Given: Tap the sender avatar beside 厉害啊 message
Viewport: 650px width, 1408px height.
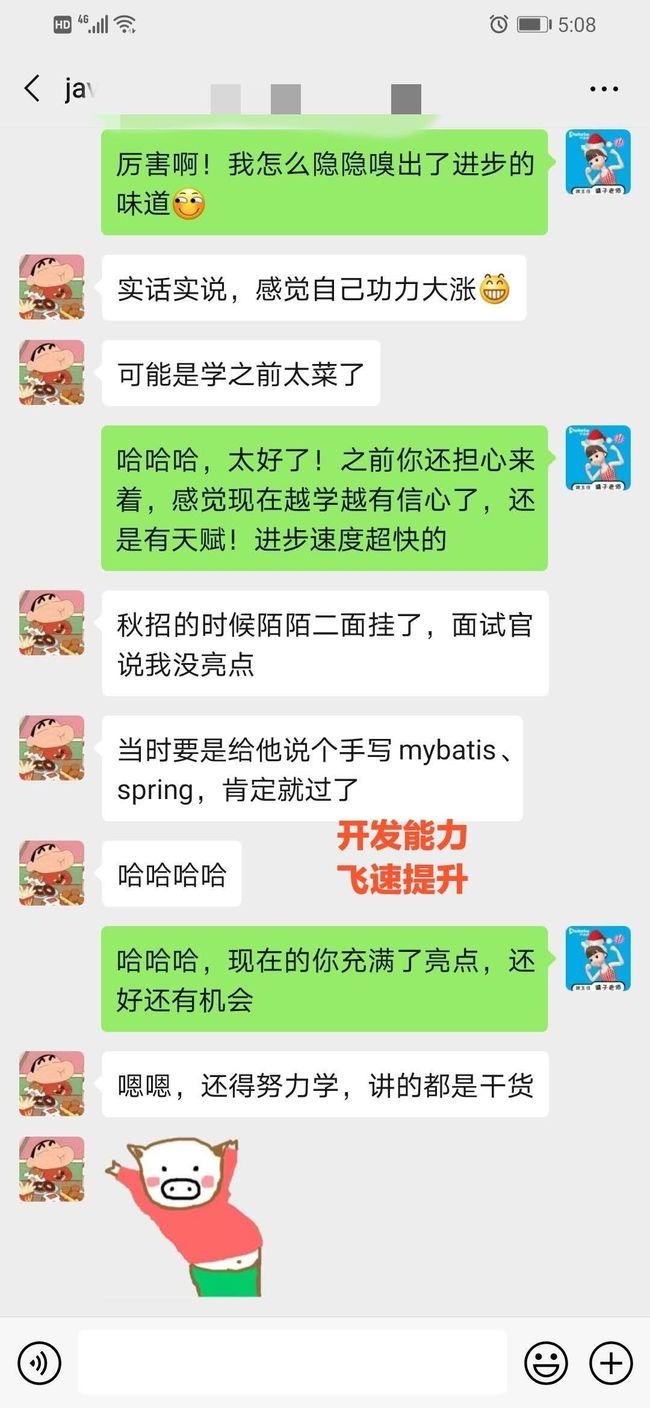Looking at the screenshot, I should [598, 162].
